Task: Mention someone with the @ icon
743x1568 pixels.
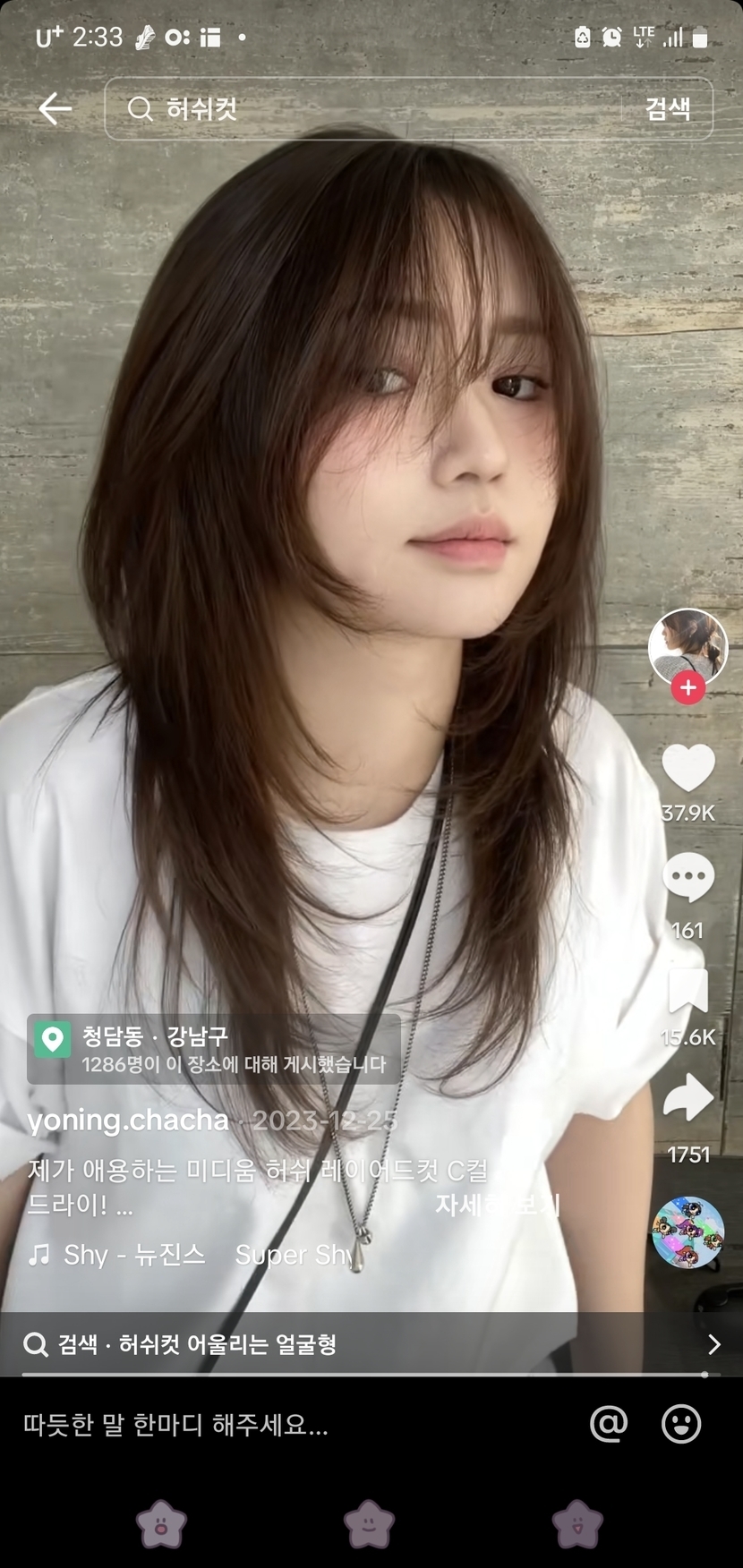Action: tap(609, 1423)
